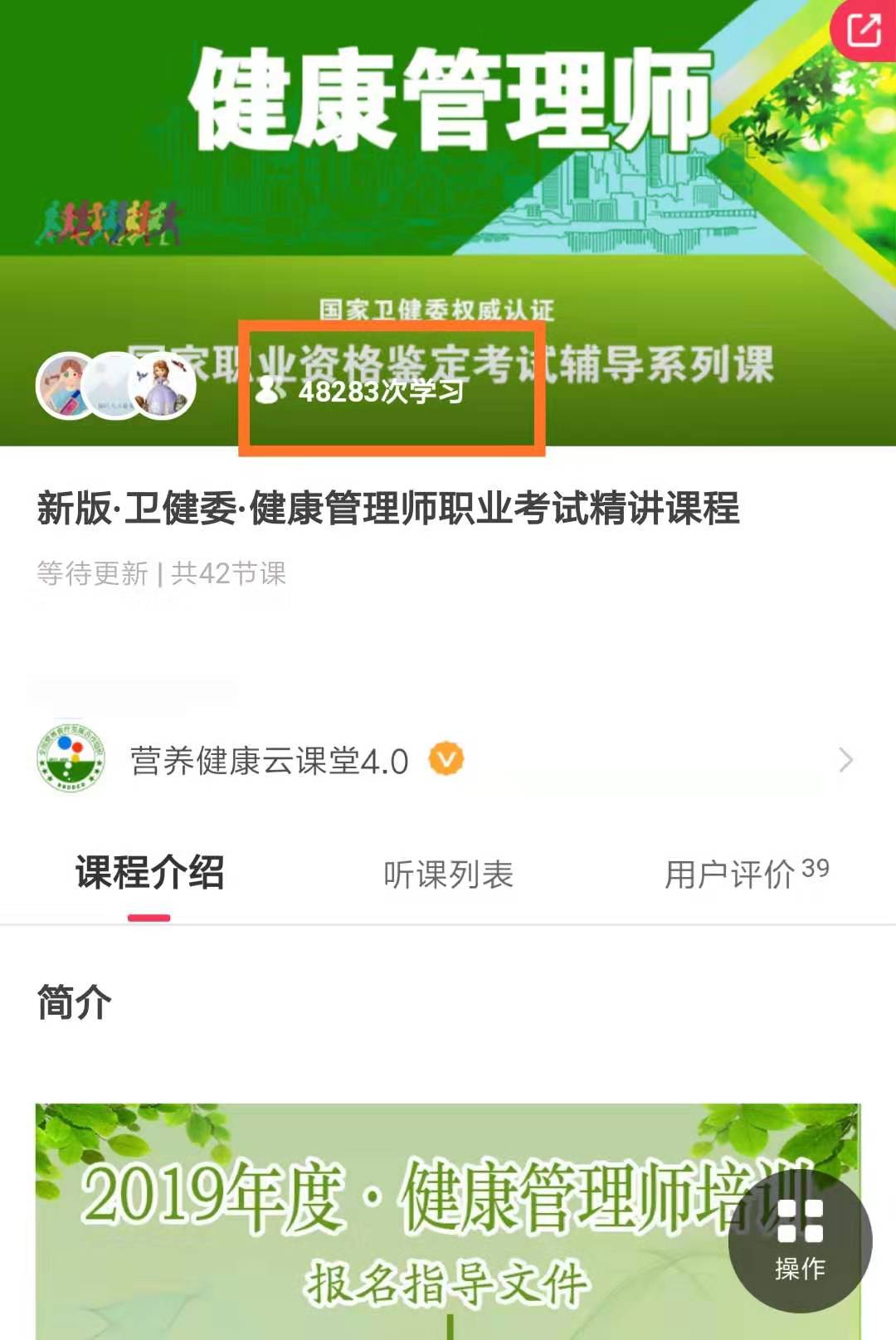Switch to the 用户评价 tab
The width and height of the screenshot is (896, 1340).
(x=745, y=874)
